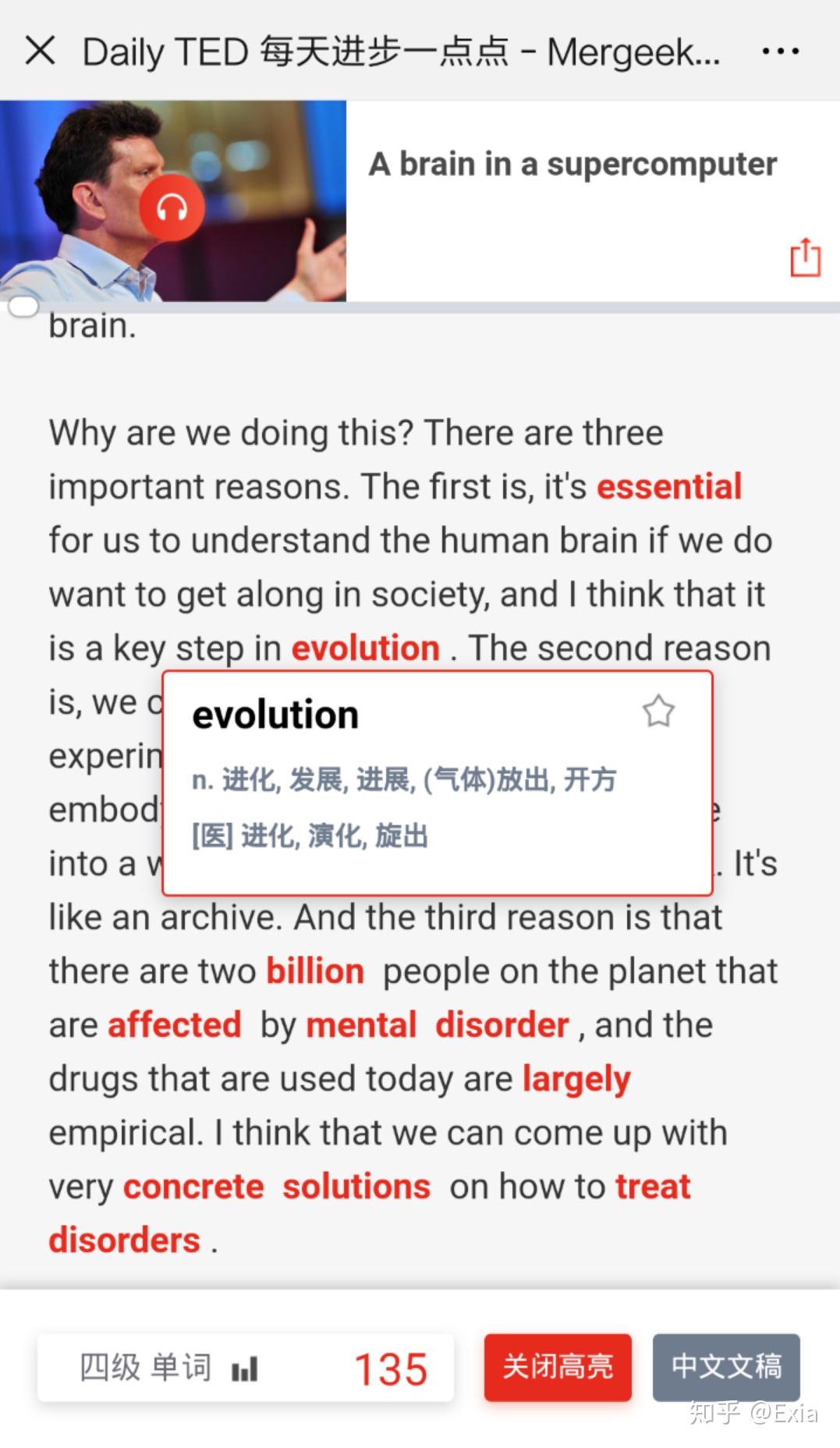The width and height of the screenshot is (840, 1448).
Task: Look up the highlighted word treat
Action: tap(653, 1187)
